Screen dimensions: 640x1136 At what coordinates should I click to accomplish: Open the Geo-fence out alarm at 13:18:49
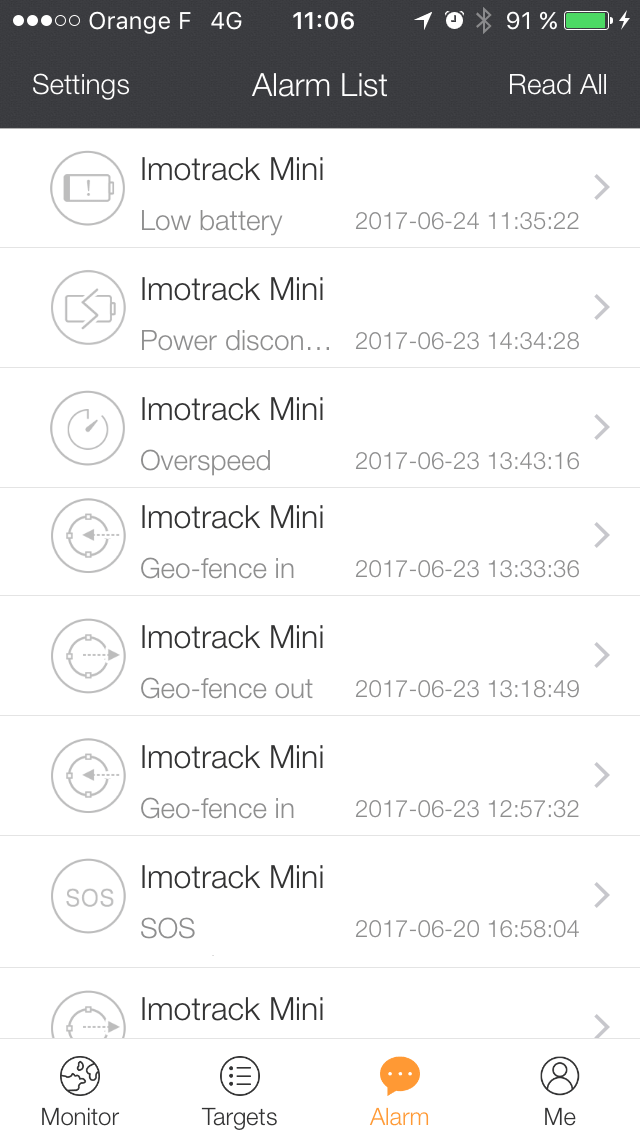point(320,656)
